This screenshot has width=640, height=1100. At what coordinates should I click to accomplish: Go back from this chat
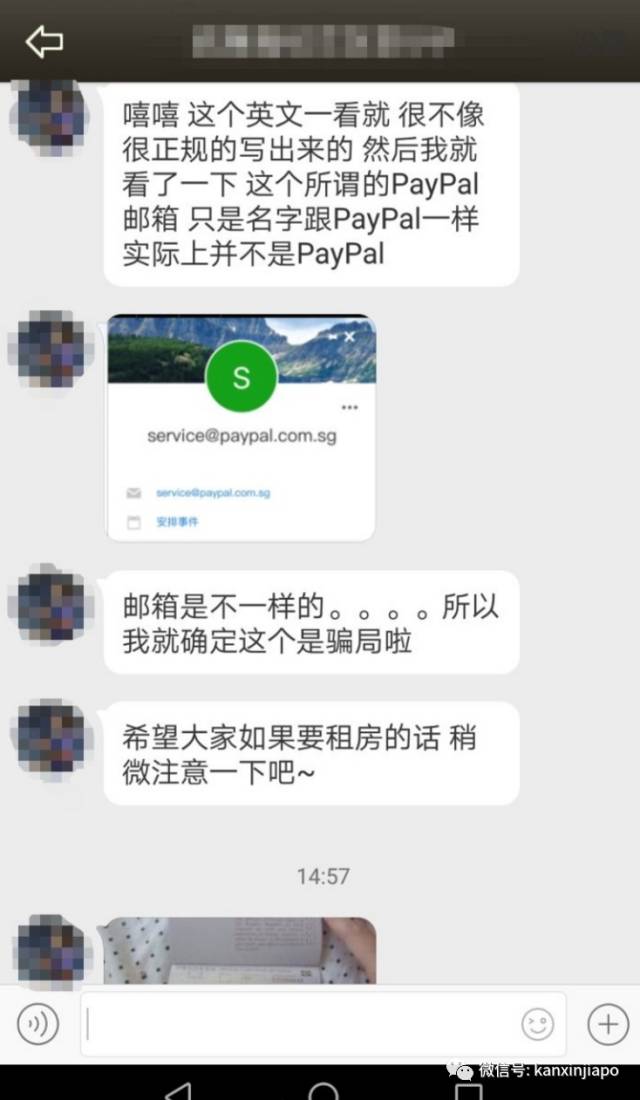pos(44,42)
